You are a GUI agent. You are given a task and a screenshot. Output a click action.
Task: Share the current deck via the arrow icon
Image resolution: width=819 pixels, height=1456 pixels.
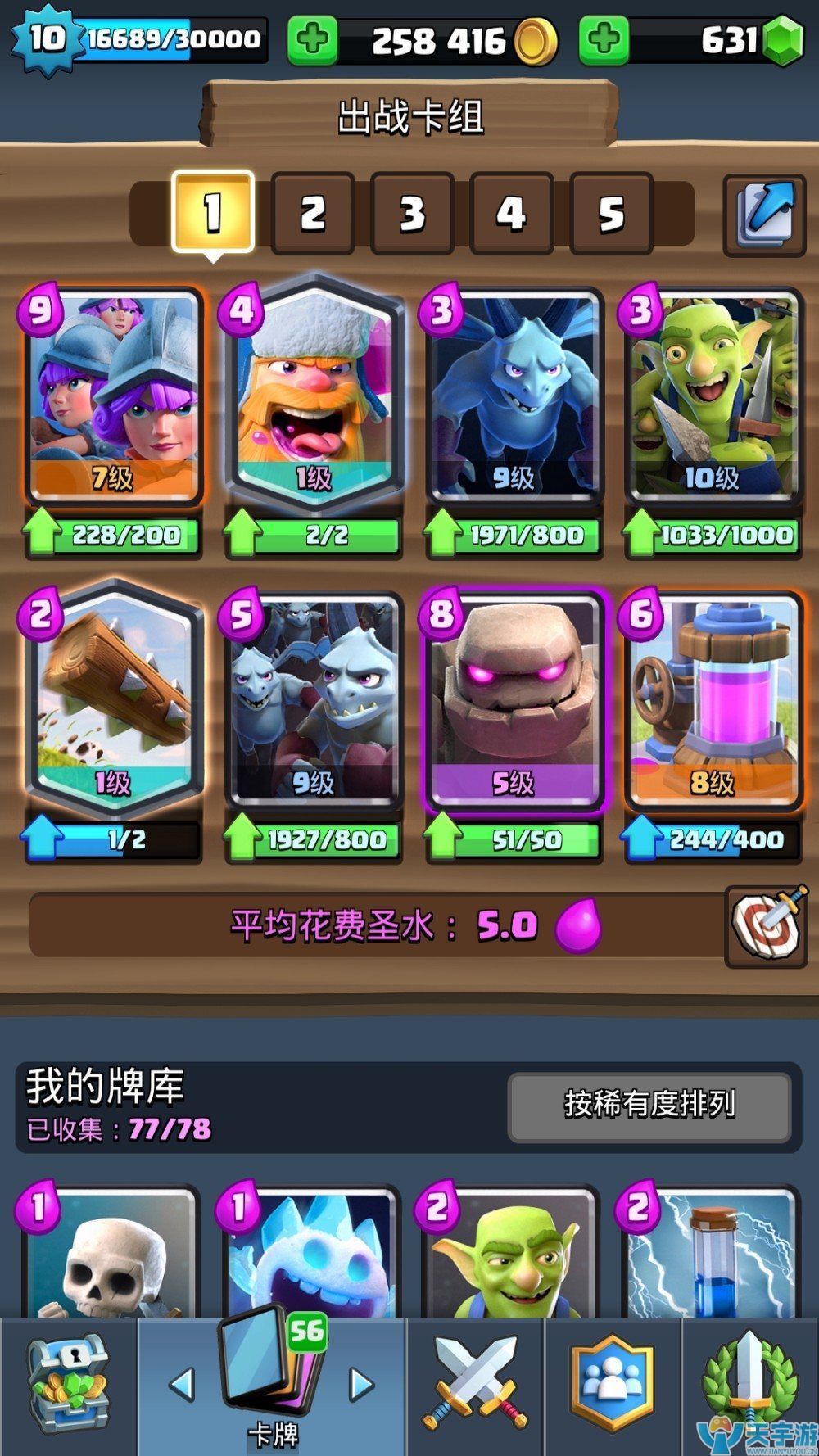[765, 213]
